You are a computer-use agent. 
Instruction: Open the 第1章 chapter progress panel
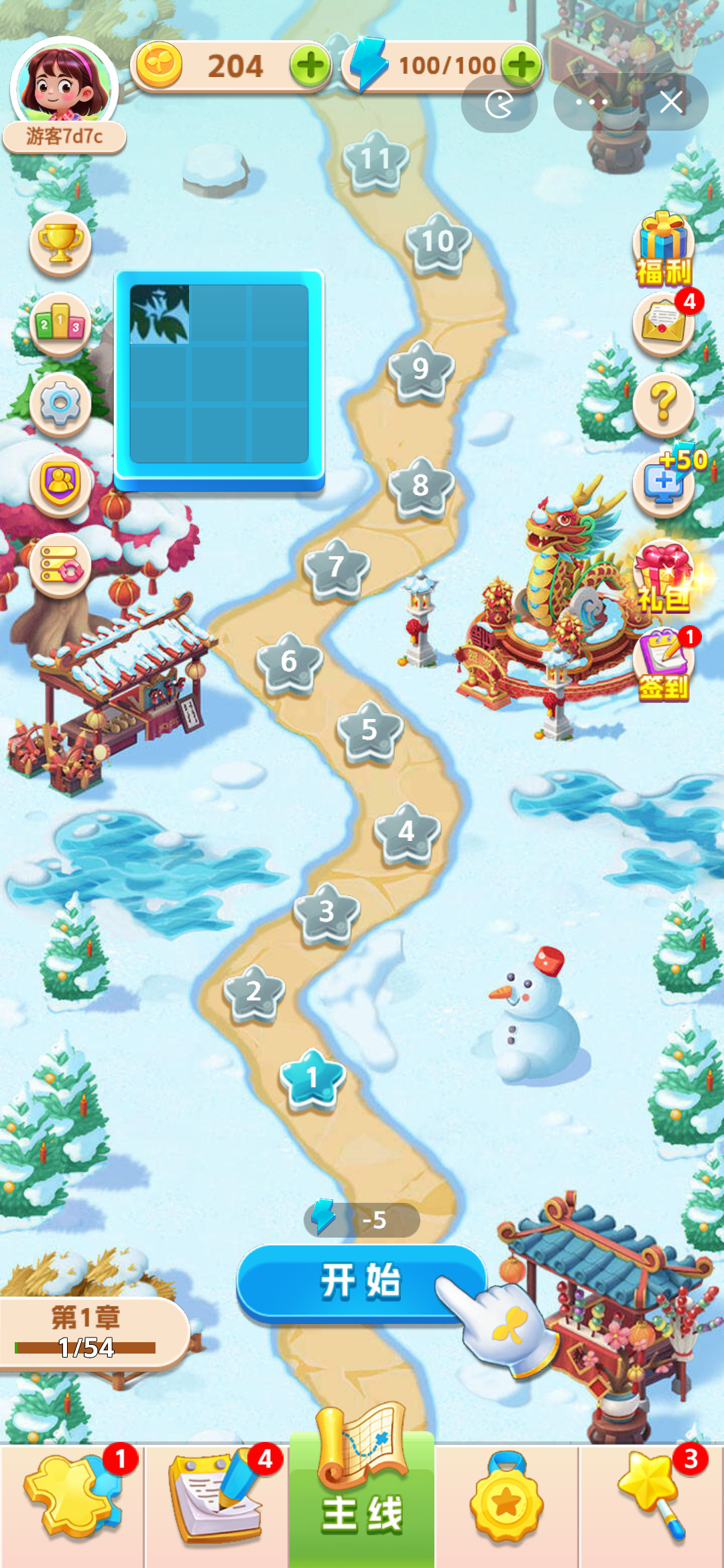87,1332
